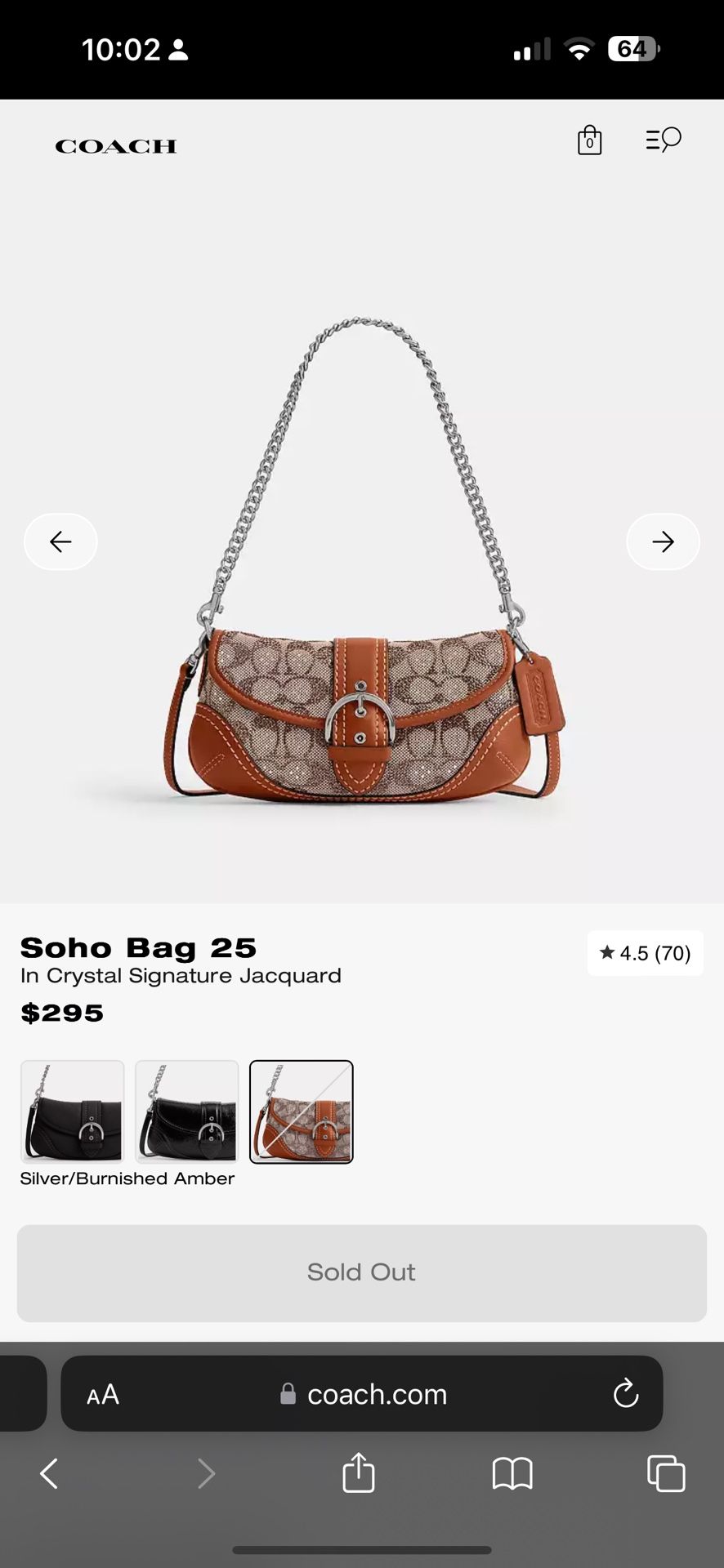Open the coach.com address bar
The image size is (724, 1568).
click(376, 1395)
